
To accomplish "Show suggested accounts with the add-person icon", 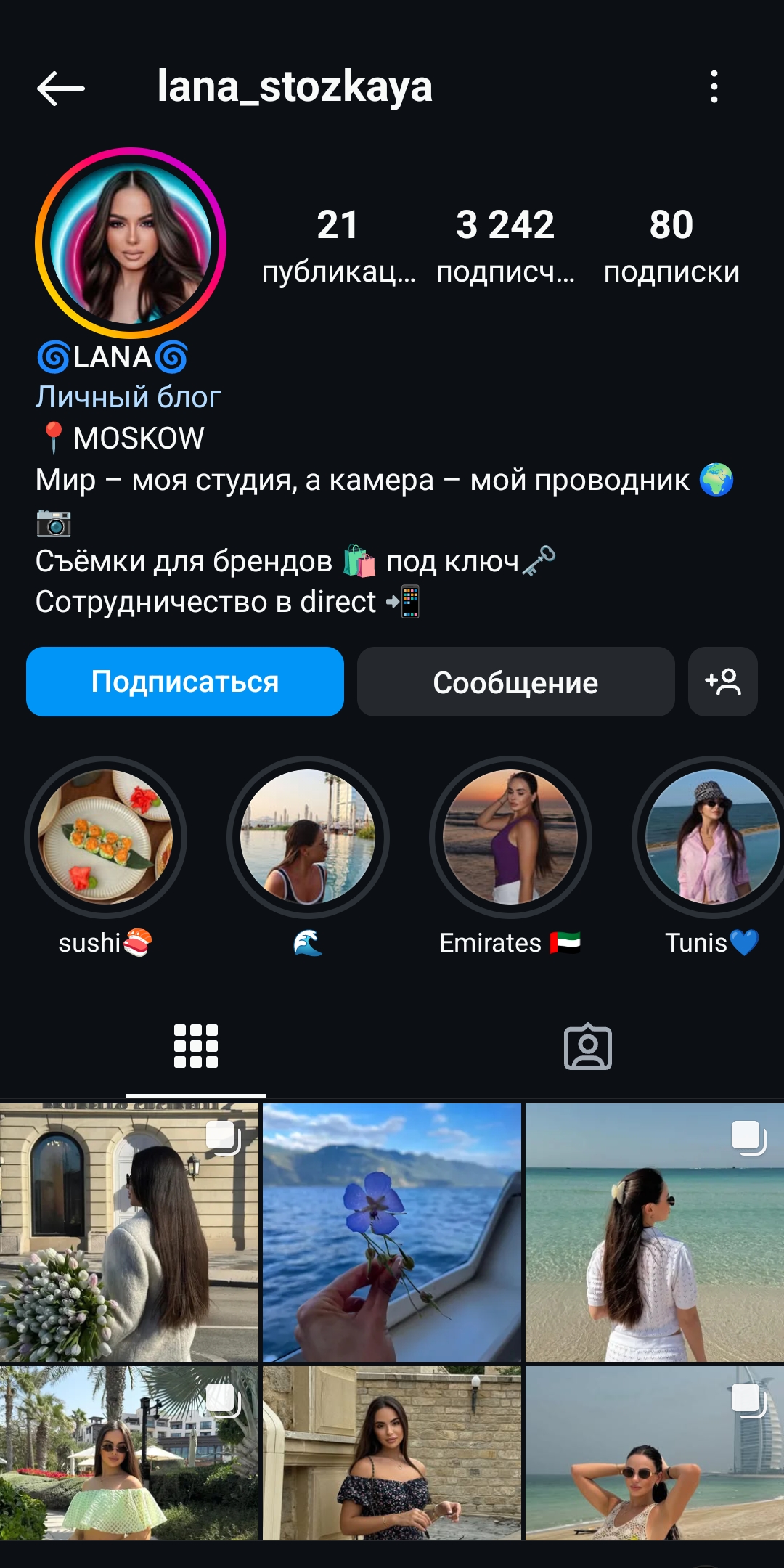I will click(723, 682).
